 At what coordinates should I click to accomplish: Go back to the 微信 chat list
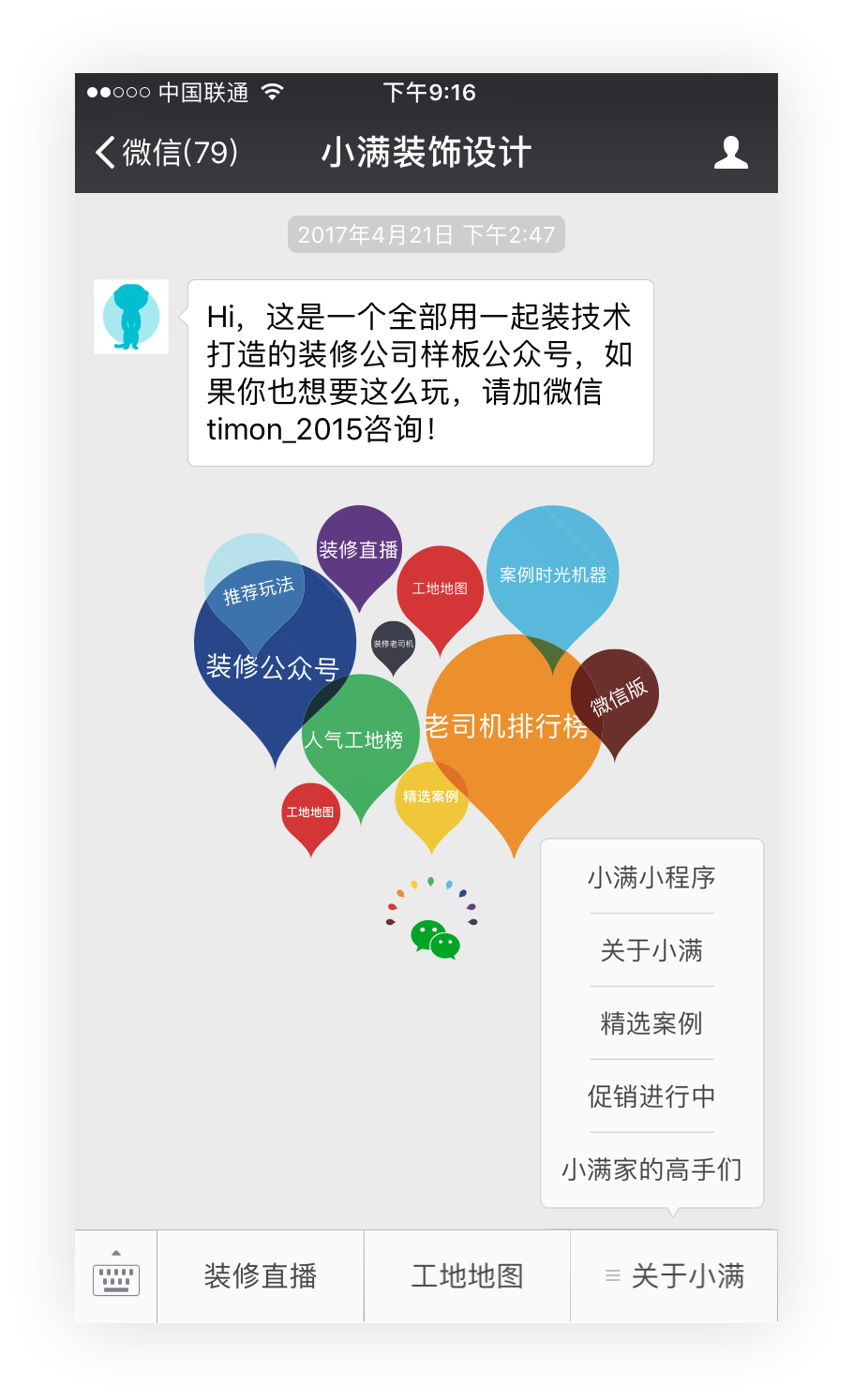tap(167, 152)
